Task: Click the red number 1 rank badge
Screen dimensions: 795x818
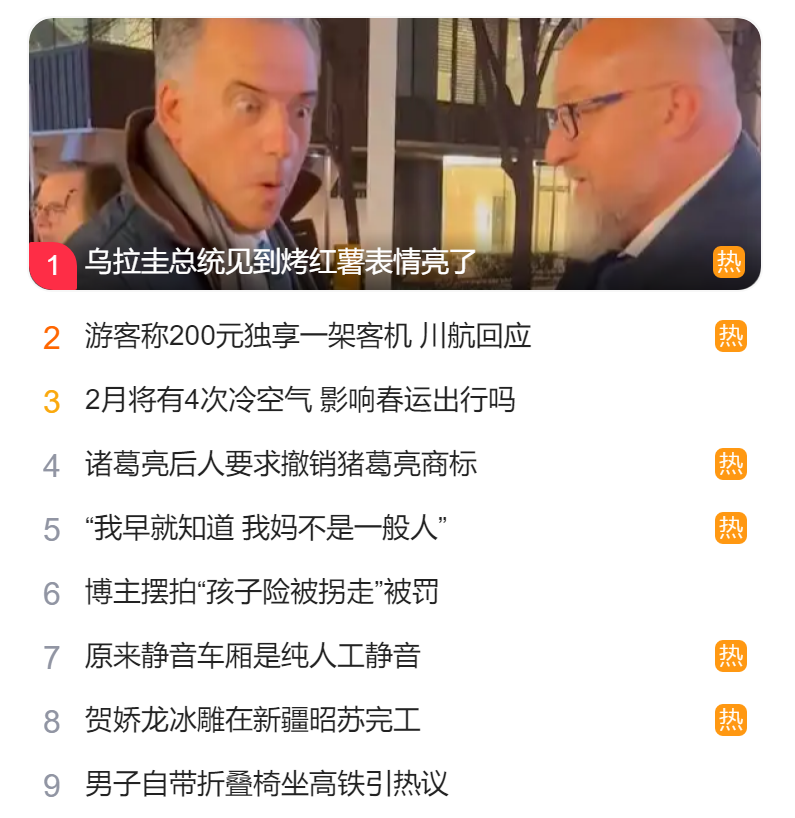Action: pyautogui.click(x=48, y=262)
